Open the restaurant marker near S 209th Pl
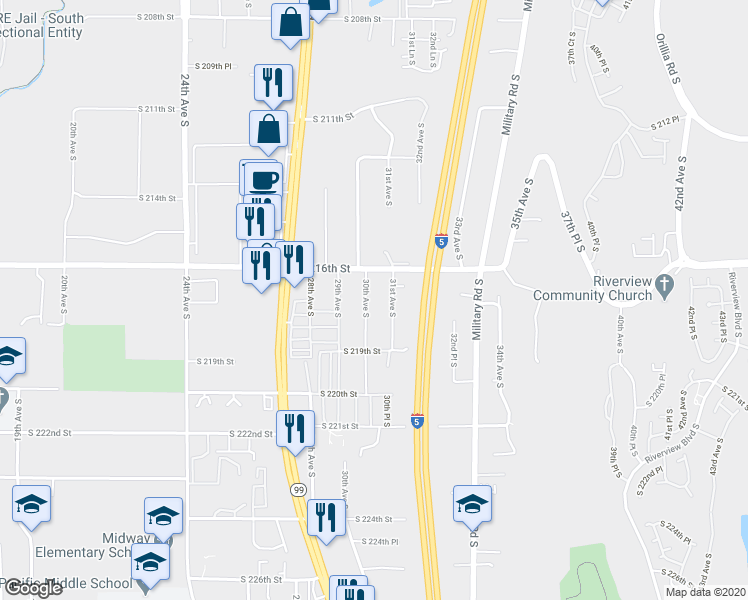The image size is (748, 600). [x=273, y=84]
